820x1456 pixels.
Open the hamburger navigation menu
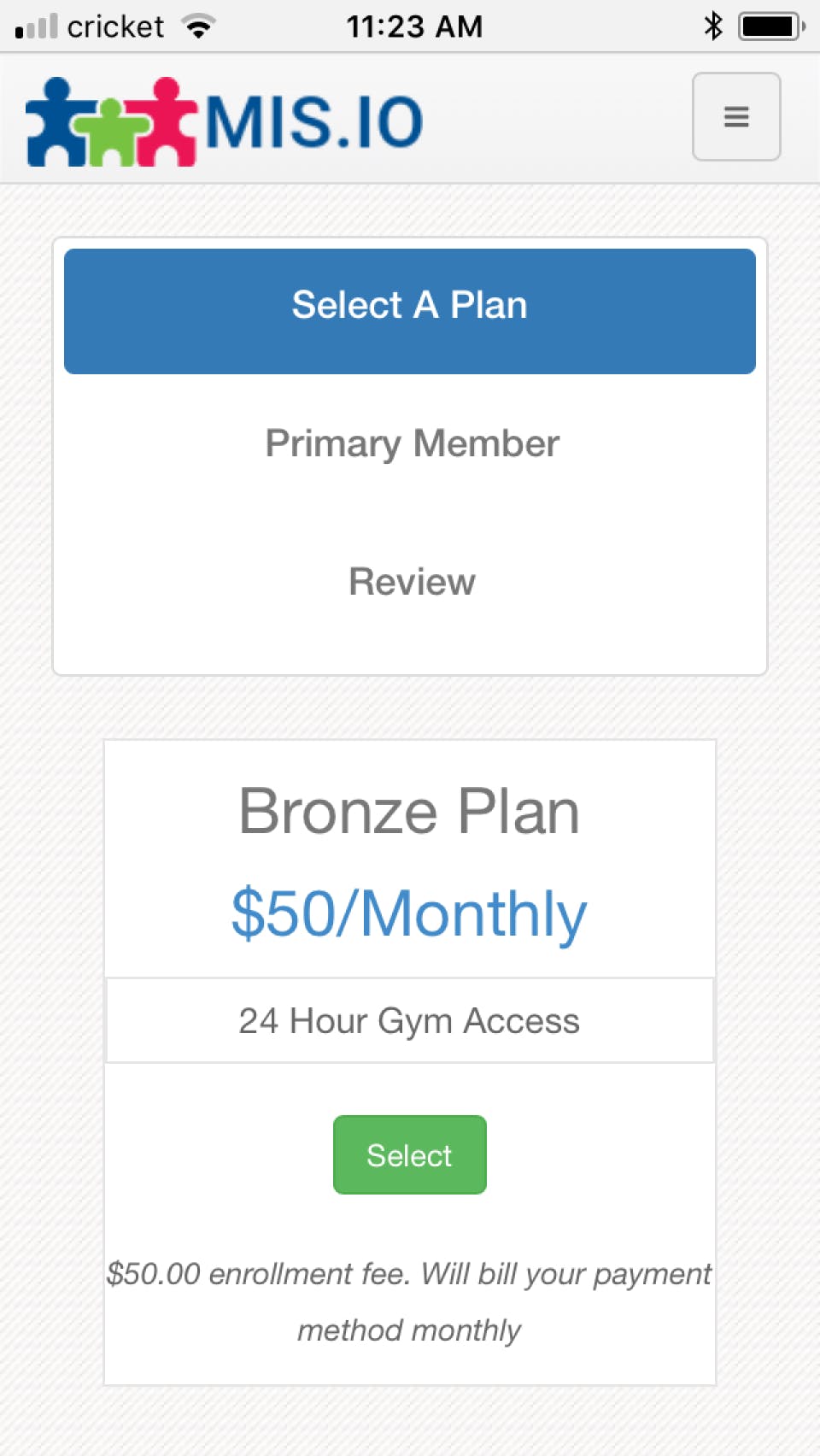(x=735, y=117)
